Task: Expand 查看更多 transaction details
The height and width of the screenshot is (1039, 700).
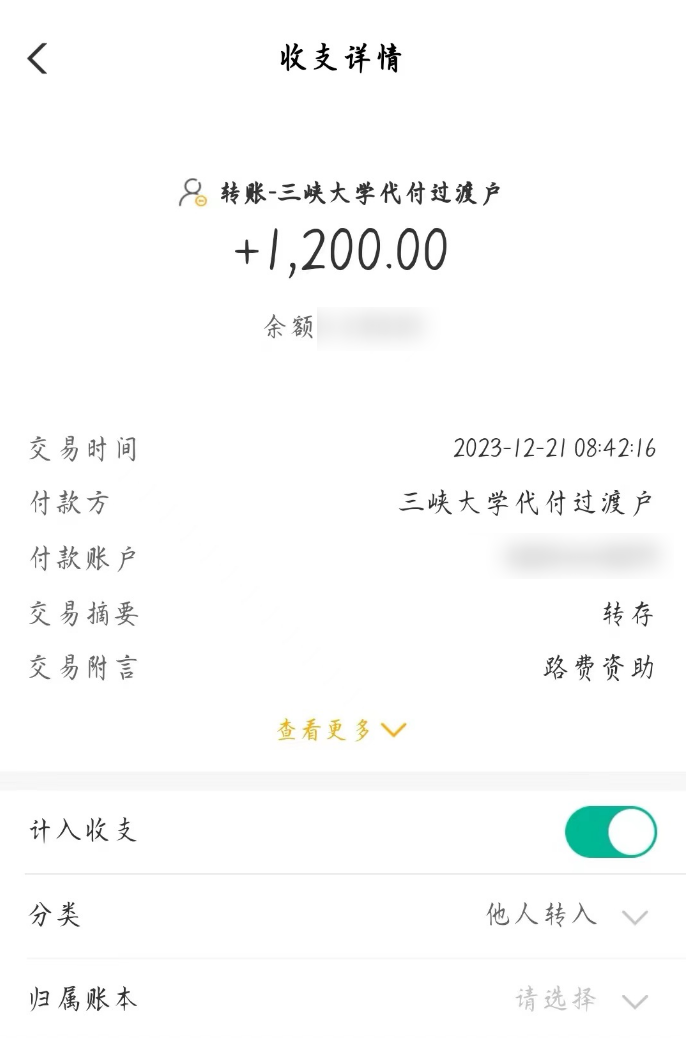Action: tap(341, 731)
